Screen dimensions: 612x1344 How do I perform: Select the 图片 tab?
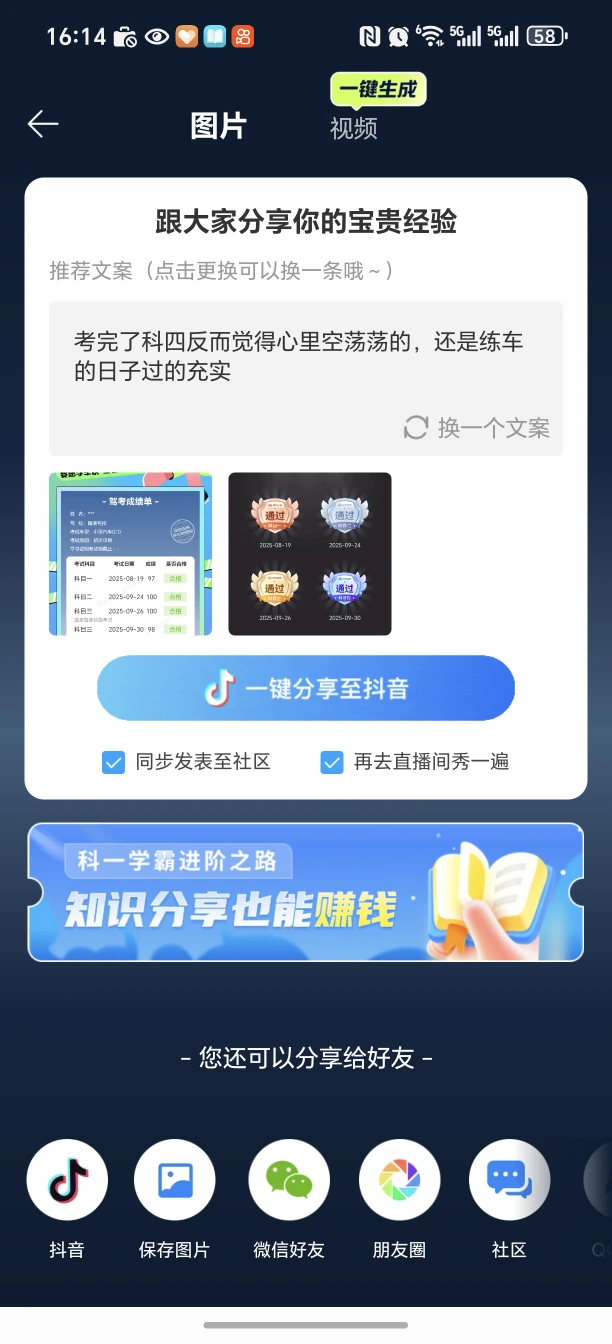coord(218,126)
